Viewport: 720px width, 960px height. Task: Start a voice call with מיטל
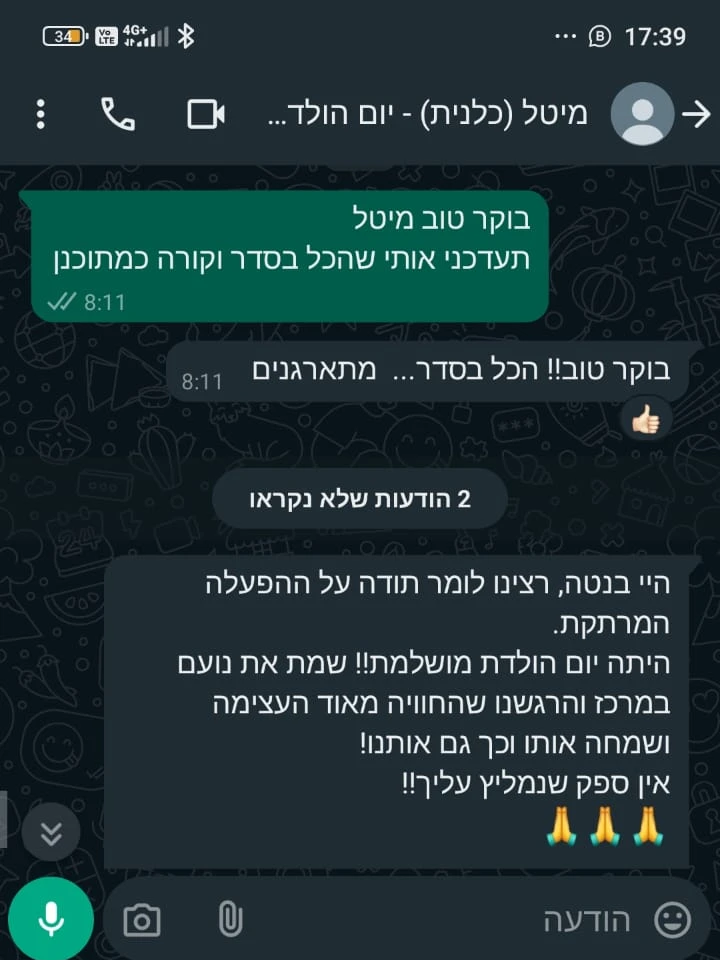pos(118,114)
